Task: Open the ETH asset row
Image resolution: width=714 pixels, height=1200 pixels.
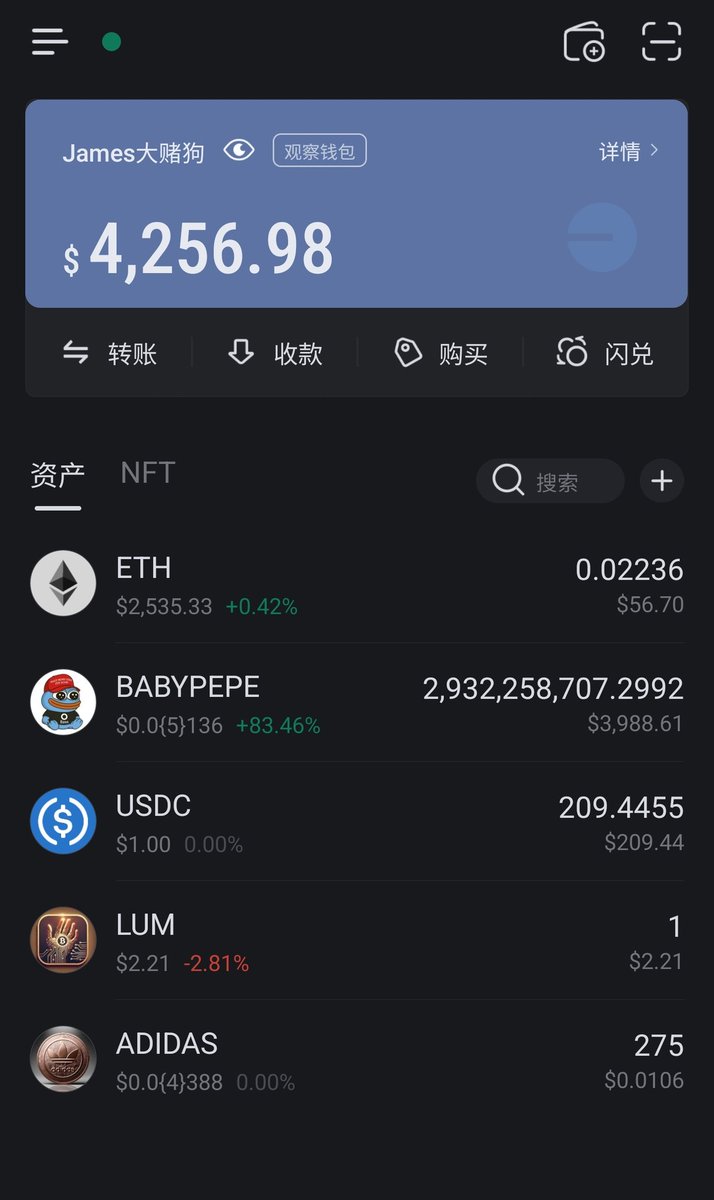Action: point(357,584)
